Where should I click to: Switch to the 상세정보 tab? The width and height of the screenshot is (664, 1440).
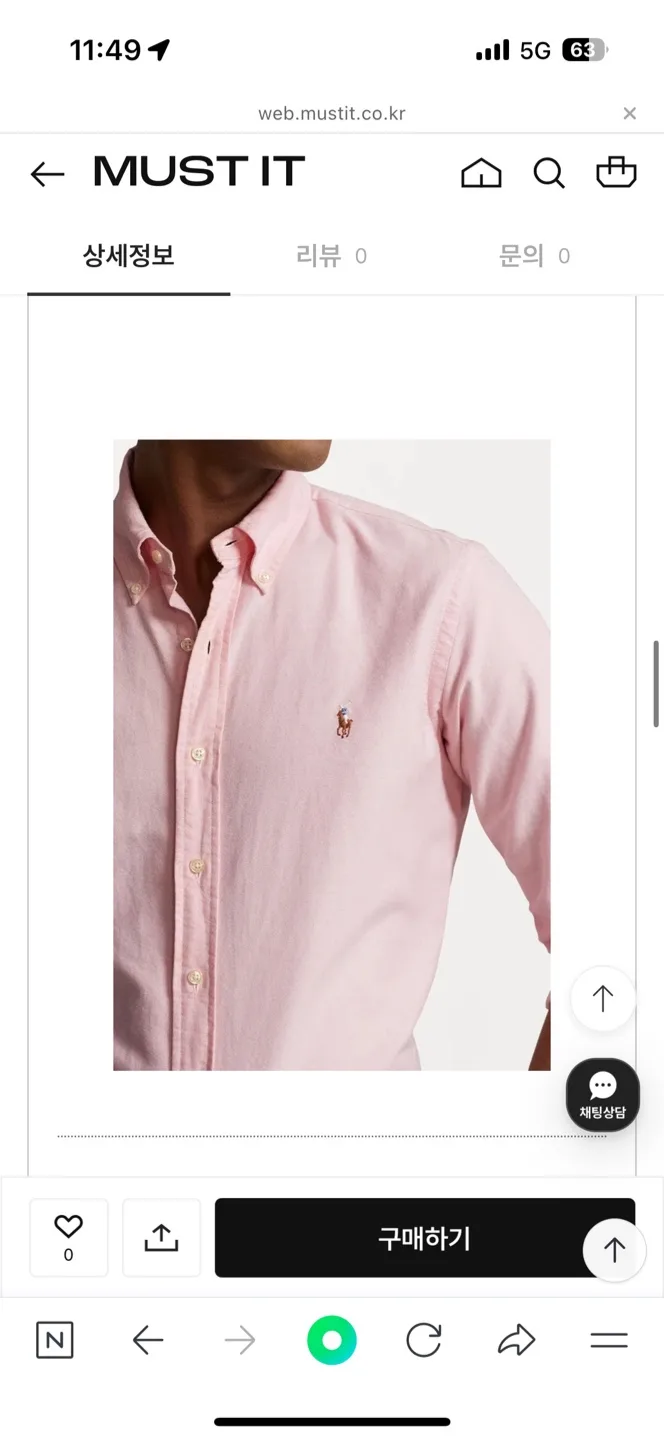coord(129,256)
